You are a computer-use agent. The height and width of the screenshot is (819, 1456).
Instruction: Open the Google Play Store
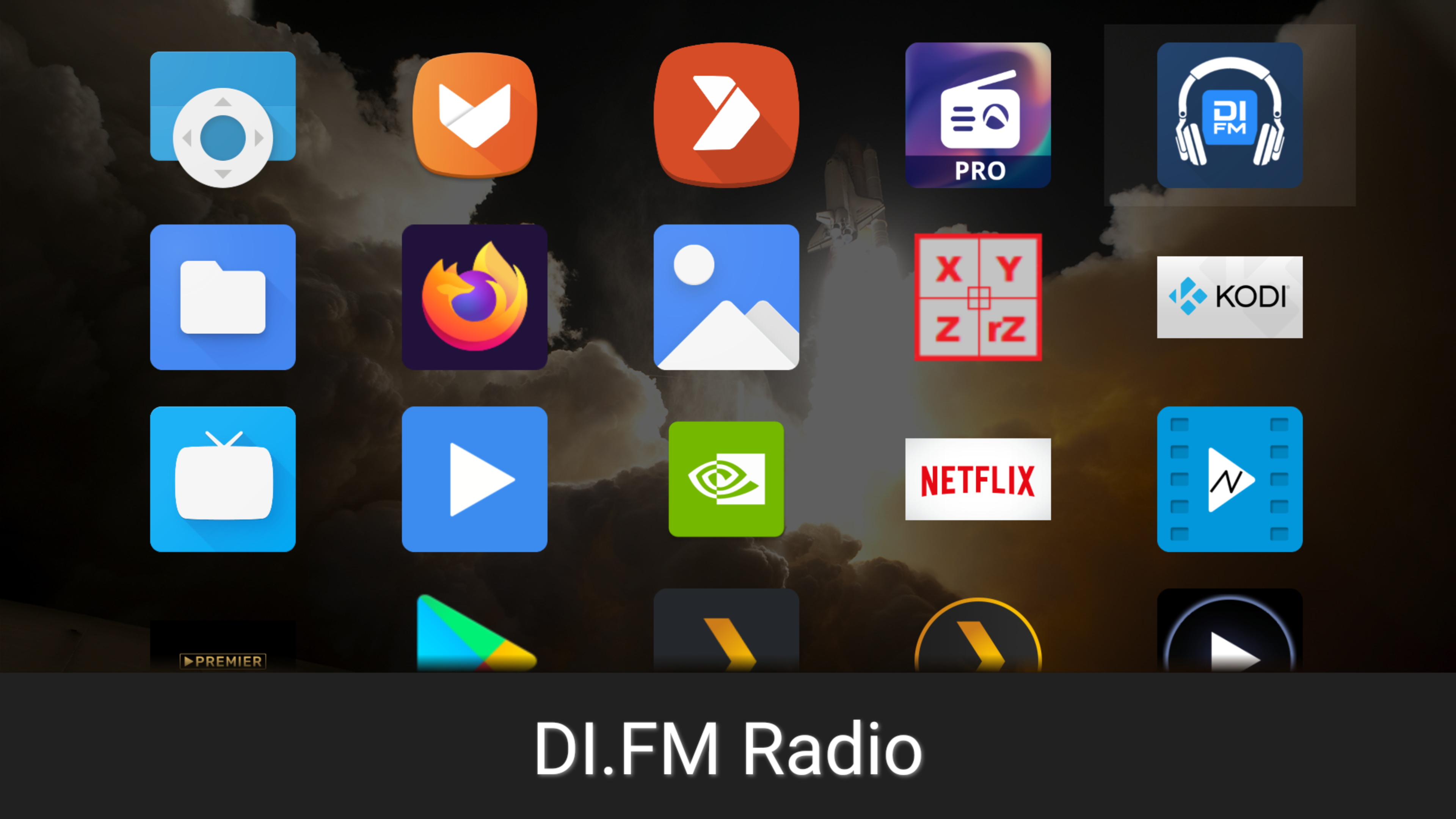[x=474, y=636]
